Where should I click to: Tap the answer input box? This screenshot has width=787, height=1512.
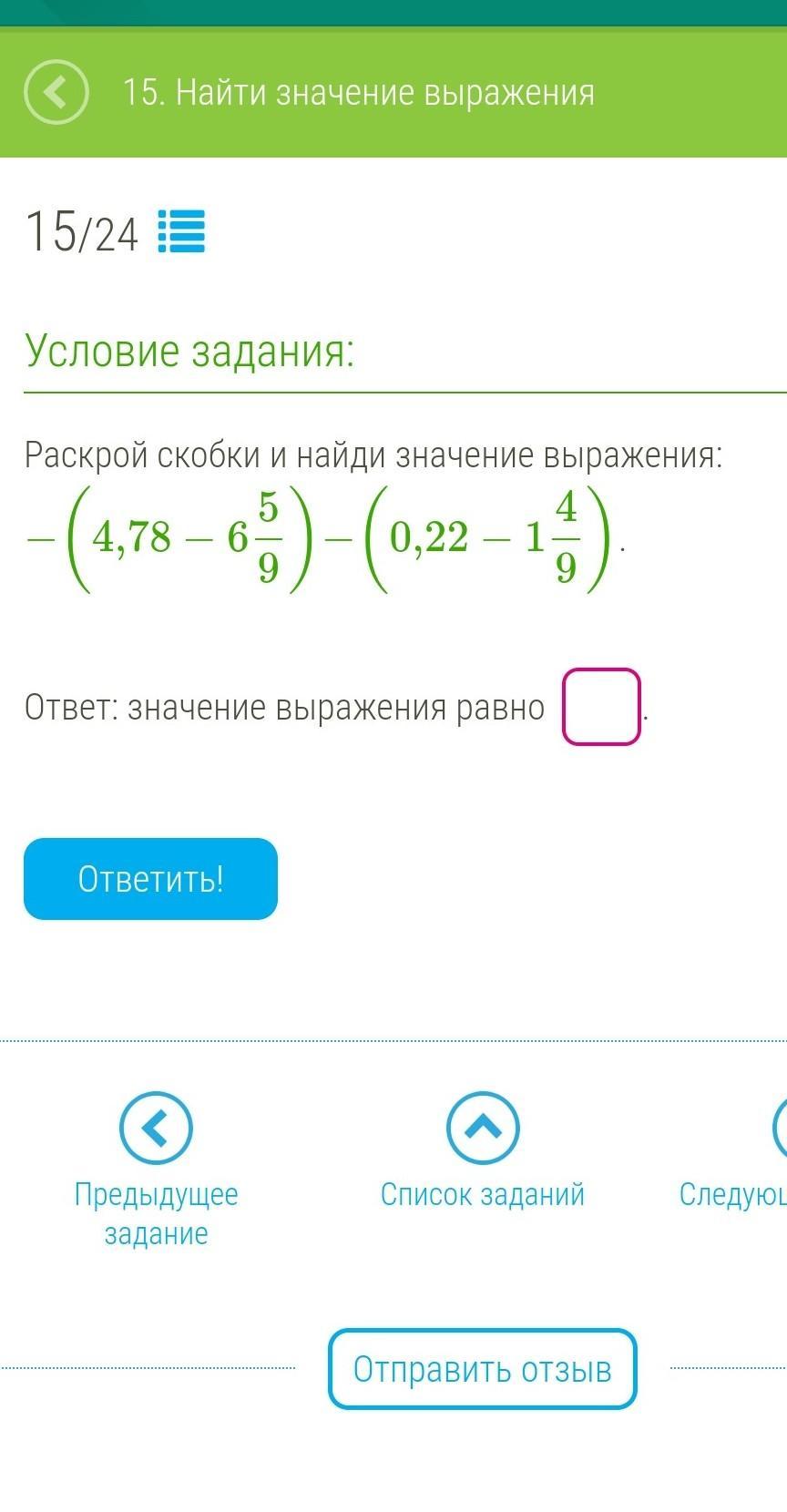[601, 707]
